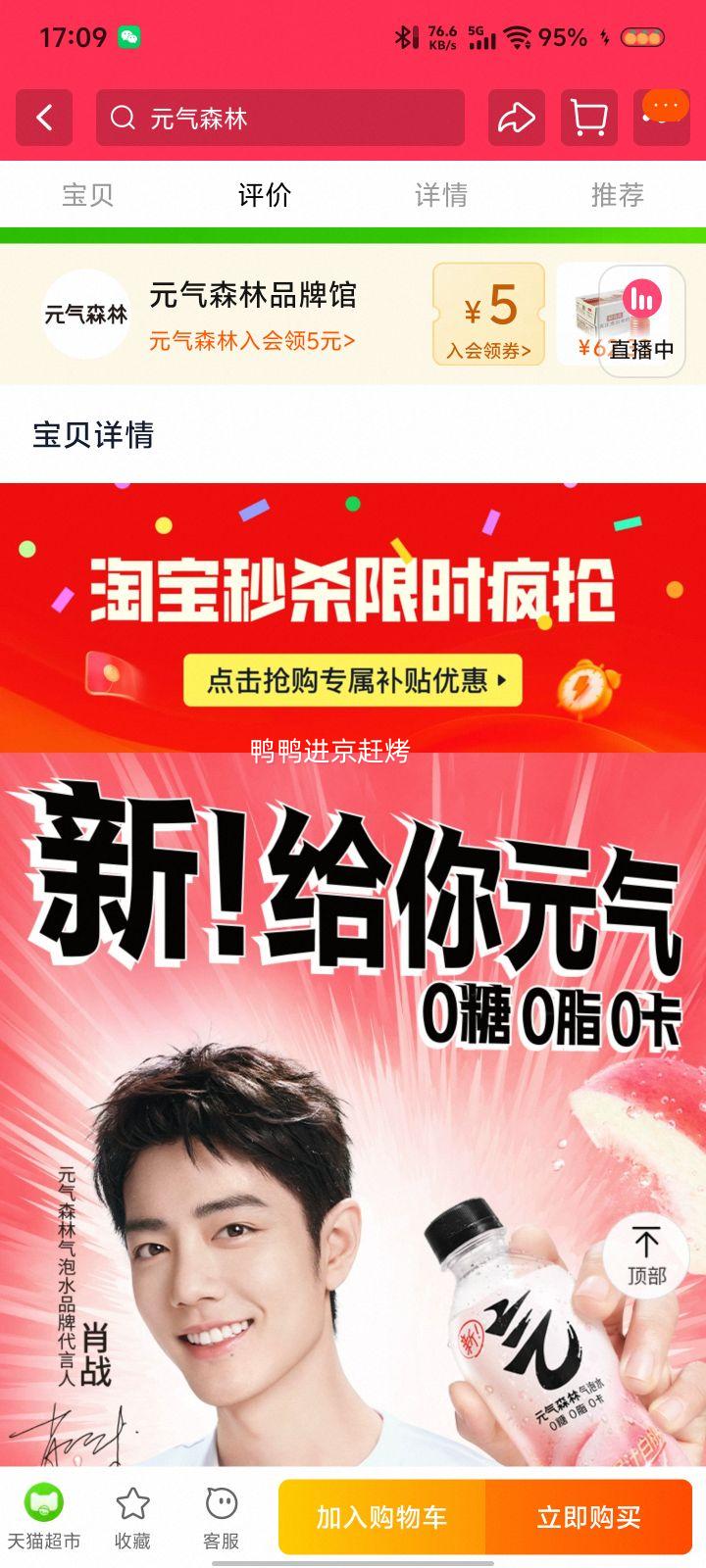Viewport: 706px width, 1568px height.
Task: Tap 加入购物车
Action: 382,1517
